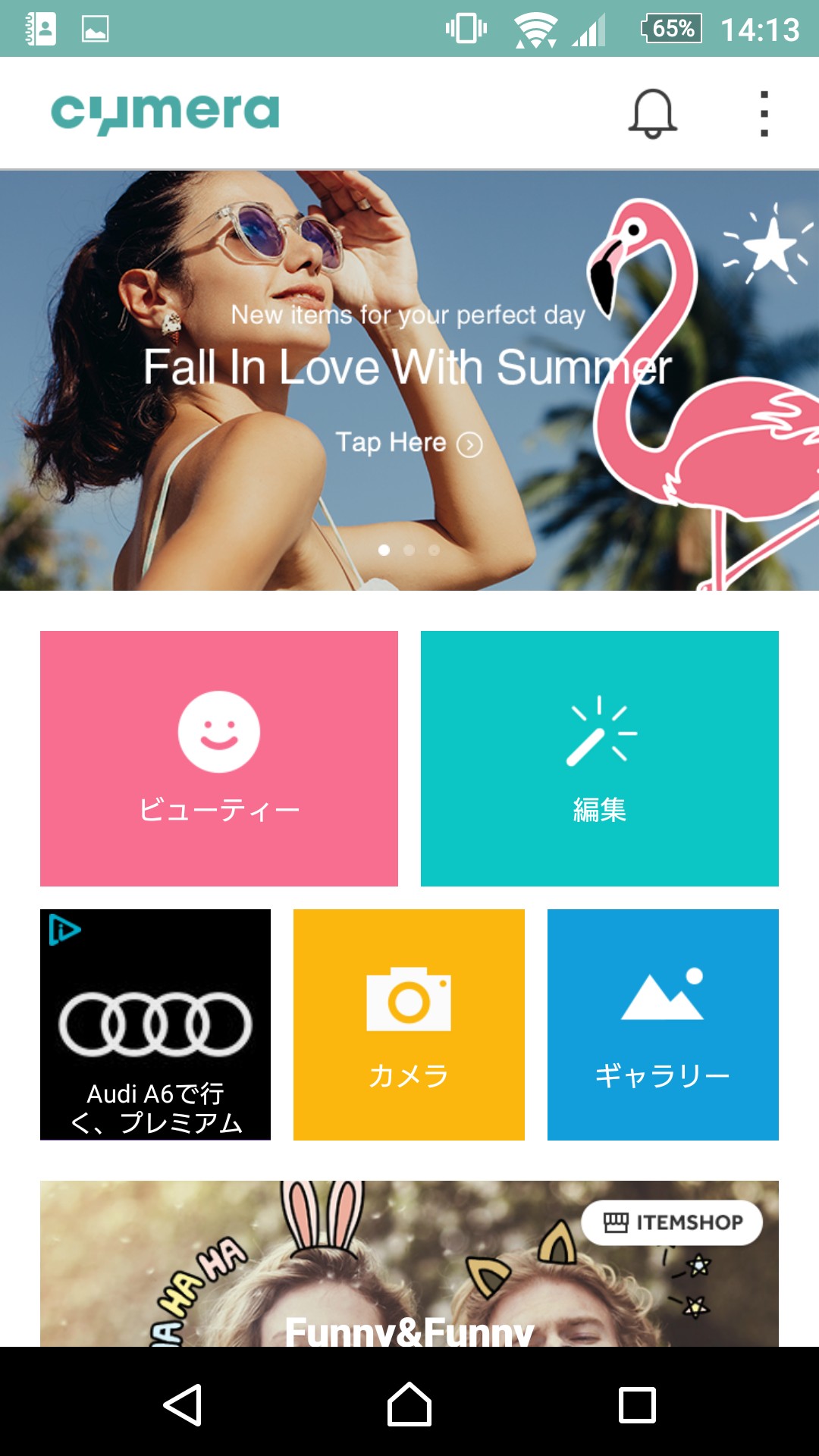Open the ITEMSHOP button
This screenshot has height=1456, width=819.
point(672,1222)
